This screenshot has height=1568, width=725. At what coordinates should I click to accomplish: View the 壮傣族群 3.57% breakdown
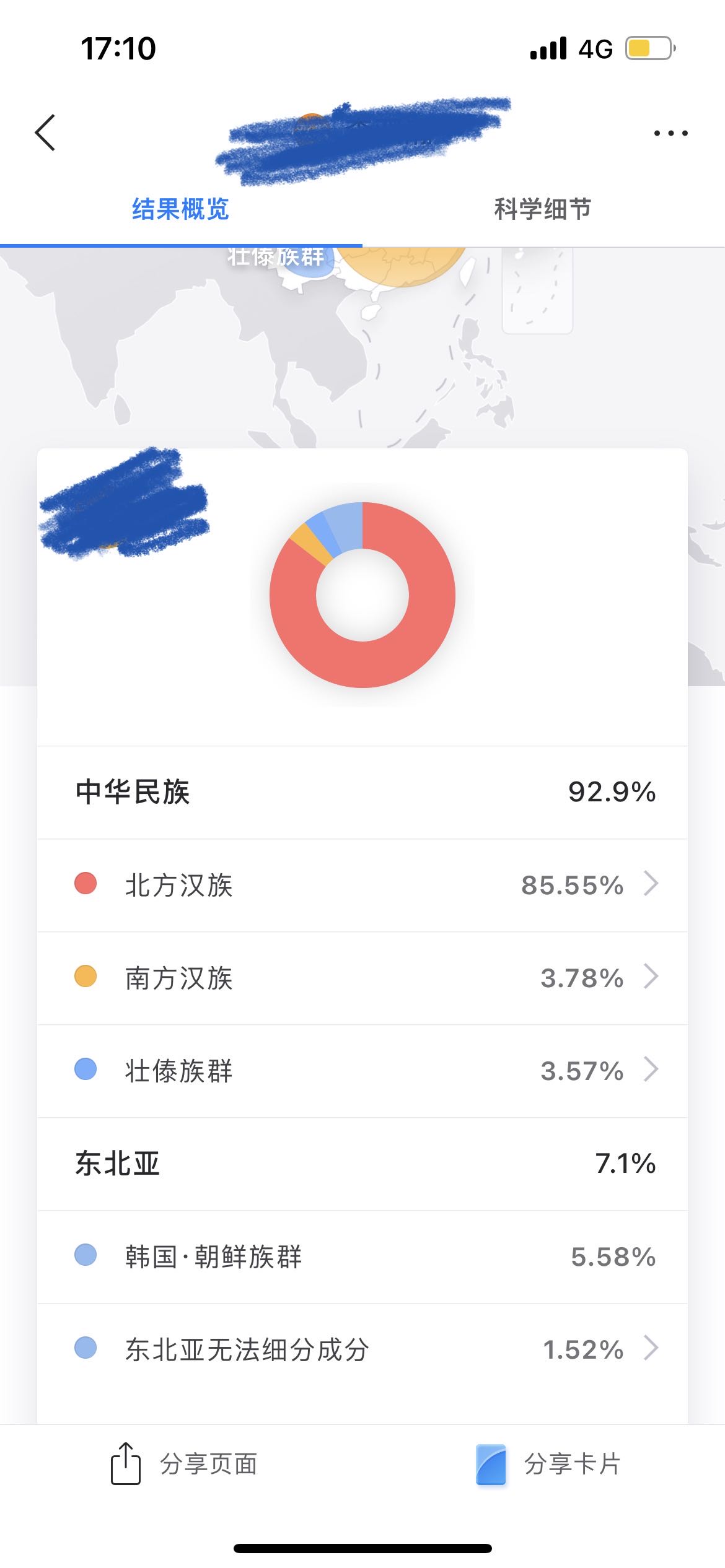362,1071
